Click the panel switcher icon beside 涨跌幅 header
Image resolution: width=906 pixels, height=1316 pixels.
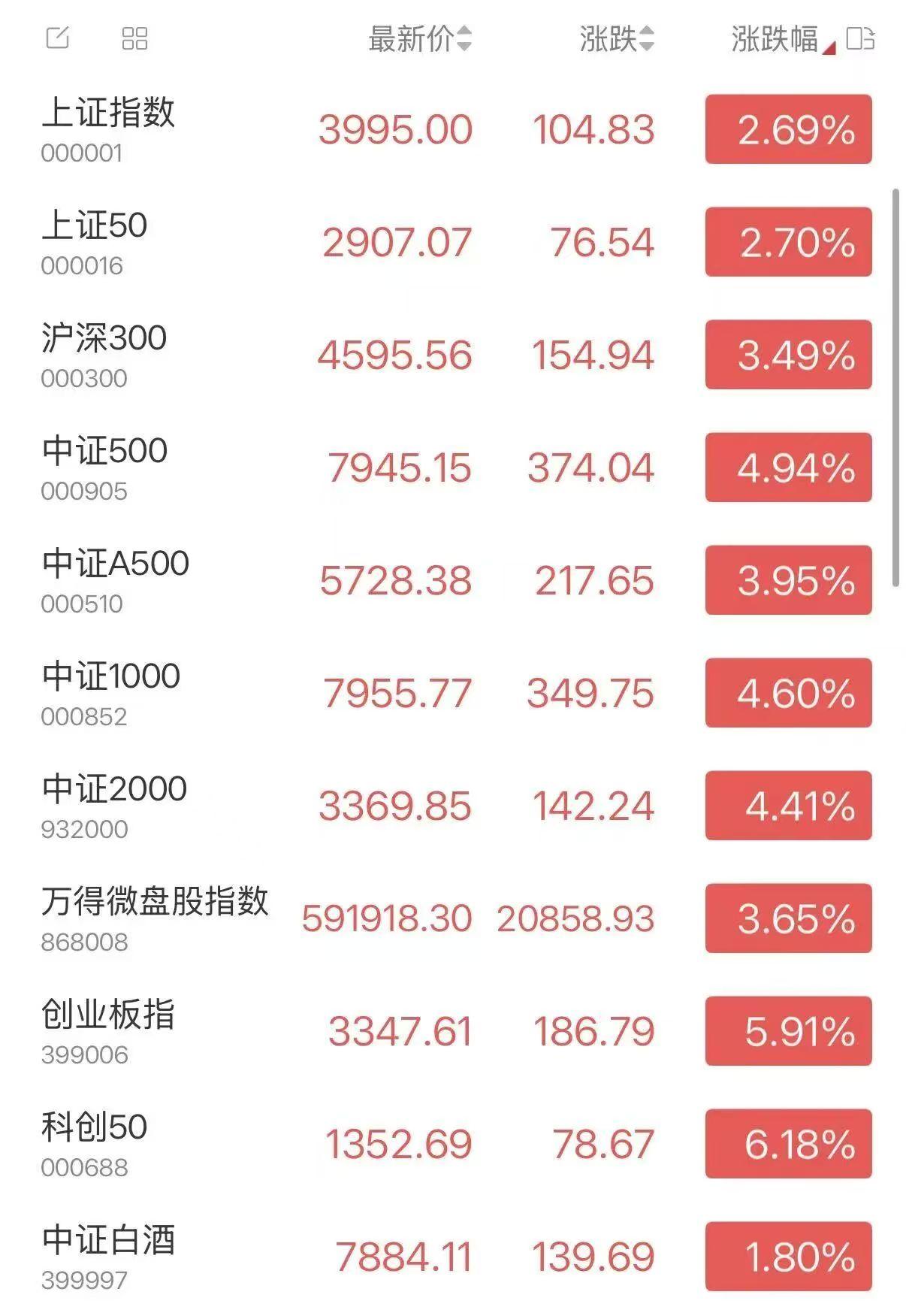[x=862, y=39]
